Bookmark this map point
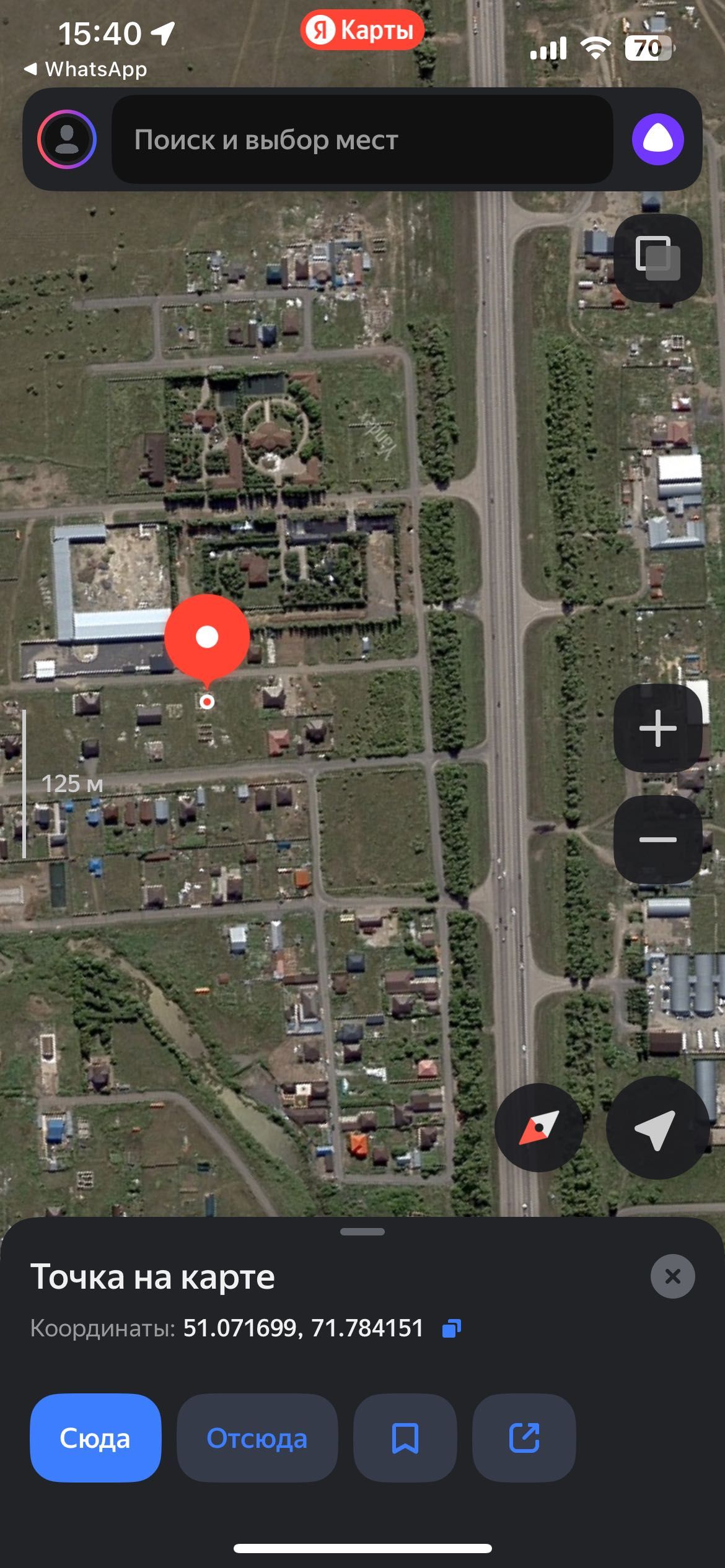Viewport: 725px width, 1568px height. tap(405, 1438)
